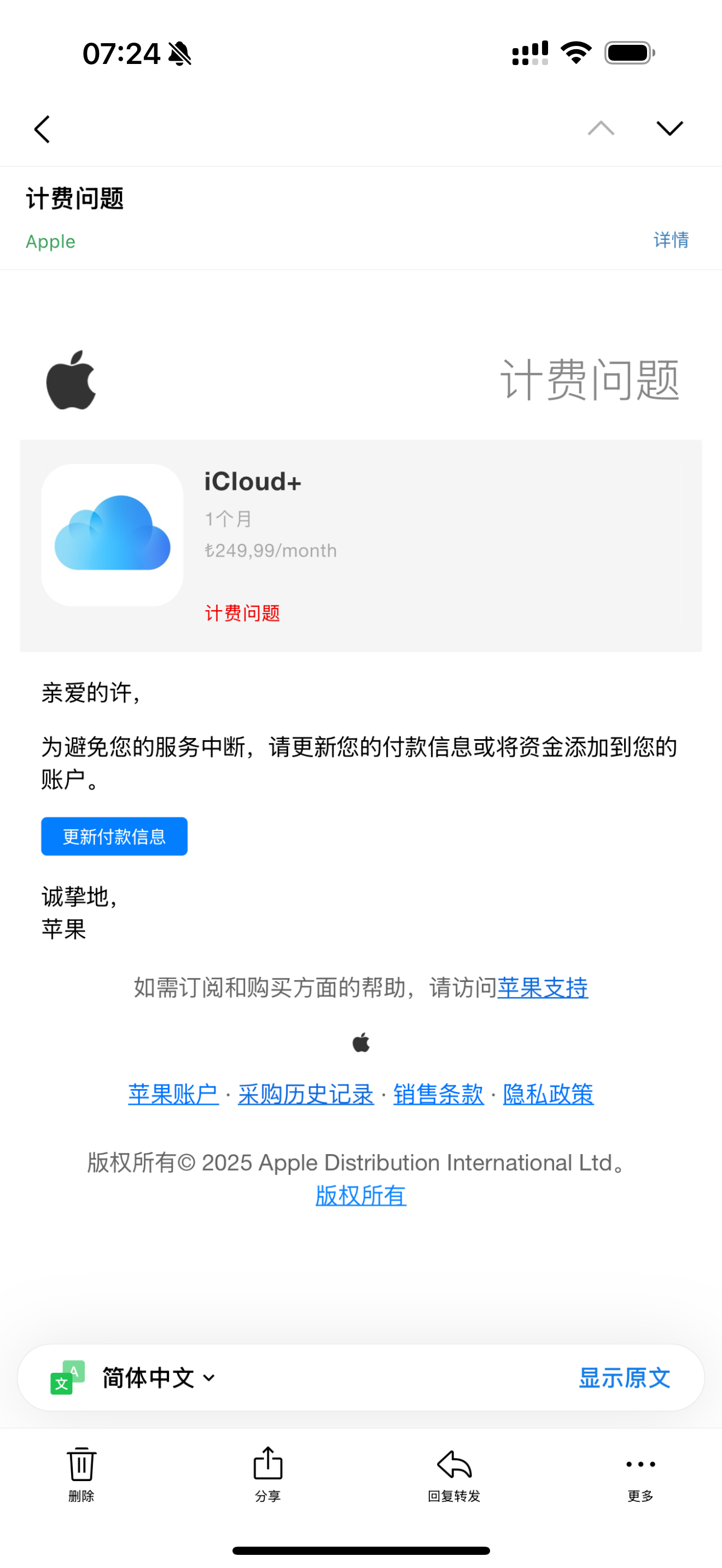This screenshot has height=1568, width=722.
Task: Open the 苹果账户 link
Action: pyautogui.click(x=173, y=1095)
